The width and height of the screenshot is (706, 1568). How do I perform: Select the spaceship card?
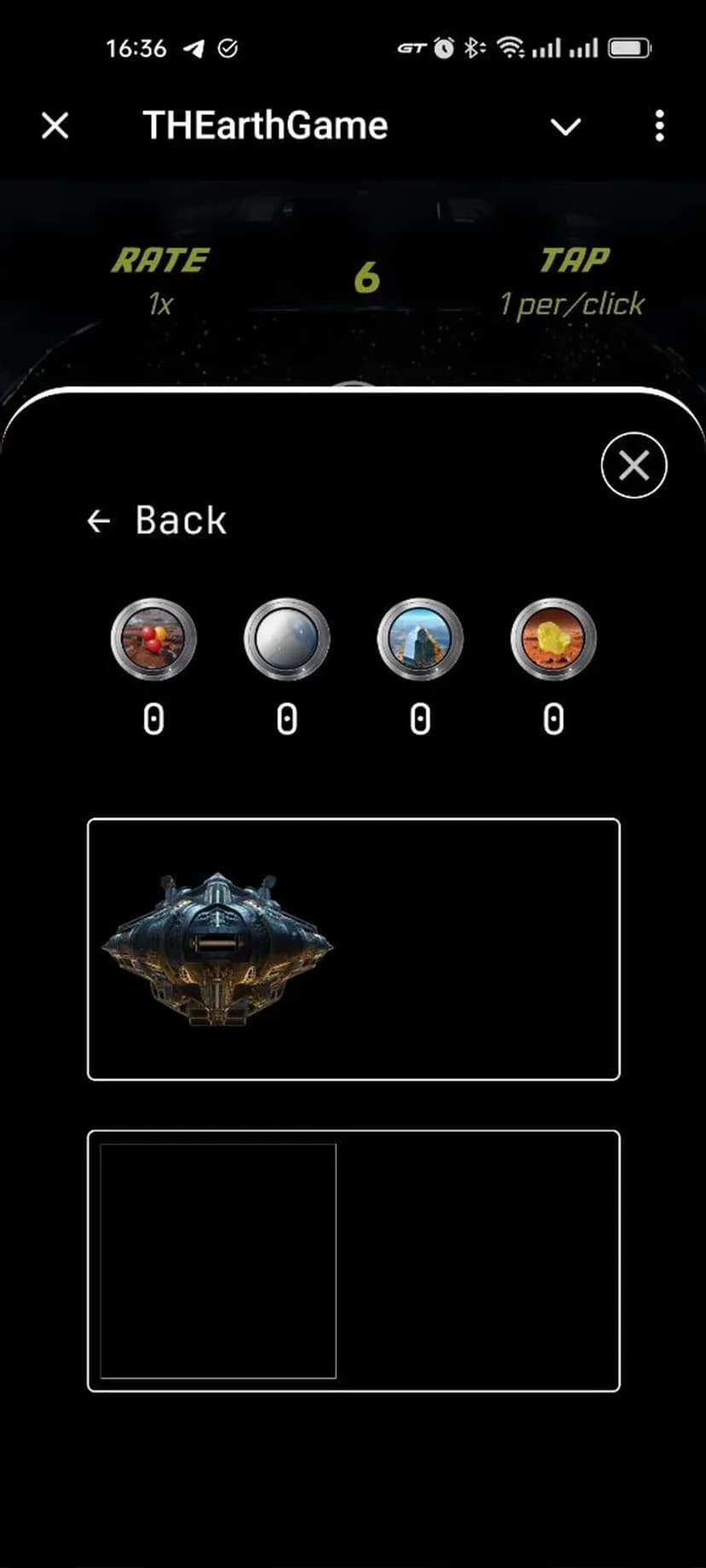click(x=353, y=948)
